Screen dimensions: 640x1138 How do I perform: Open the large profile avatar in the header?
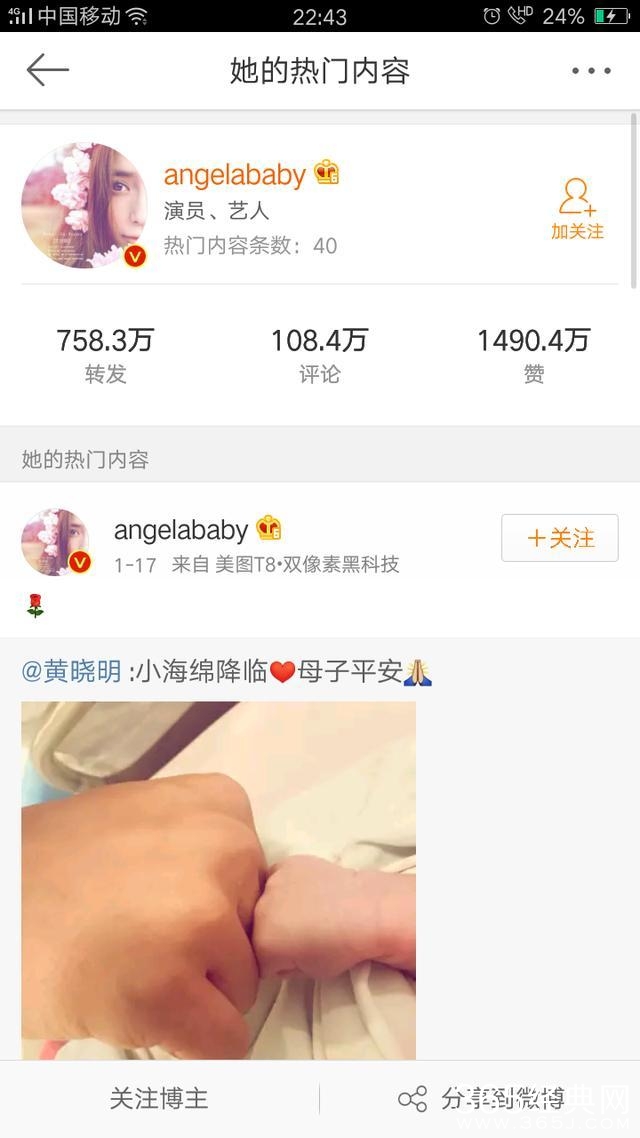[84, 206]
